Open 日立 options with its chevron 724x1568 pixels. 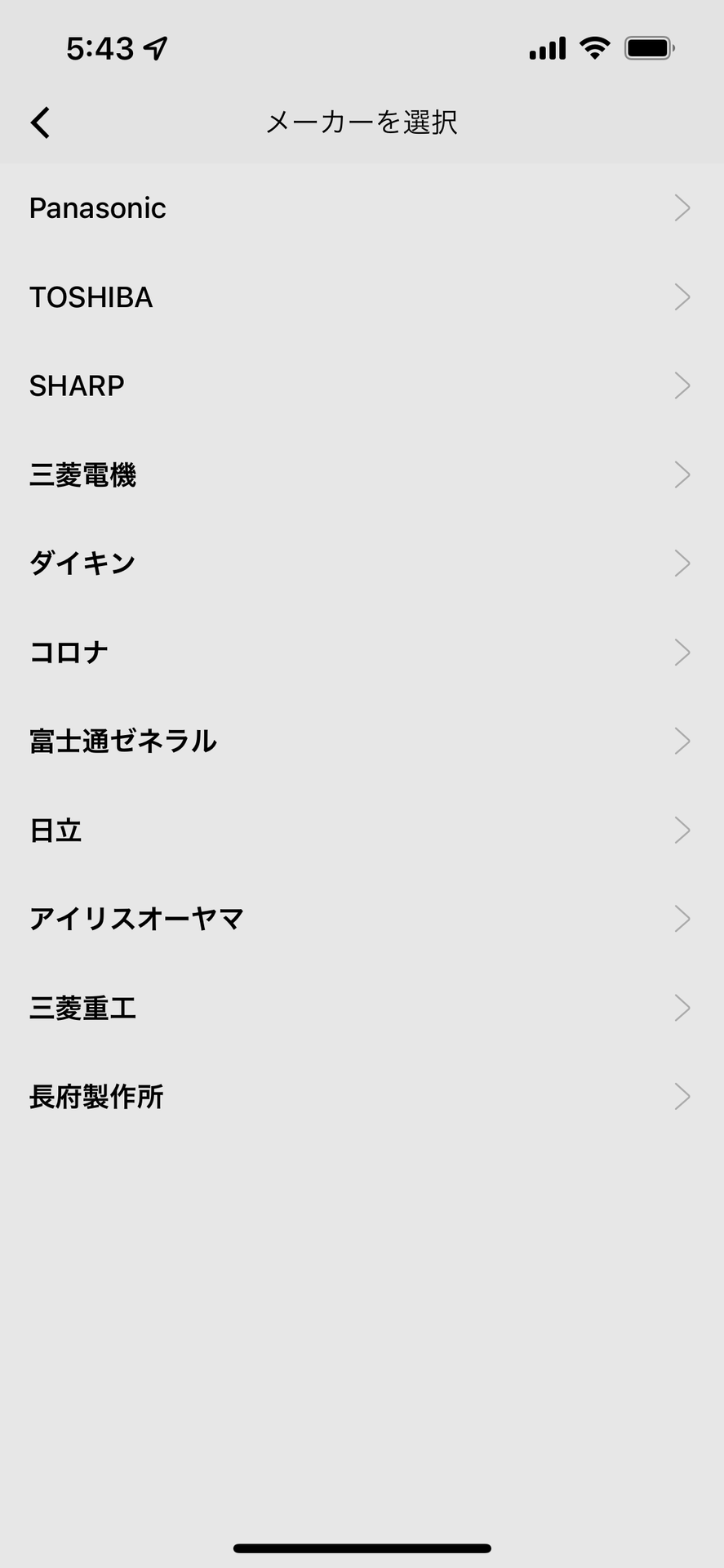(682, 829)
